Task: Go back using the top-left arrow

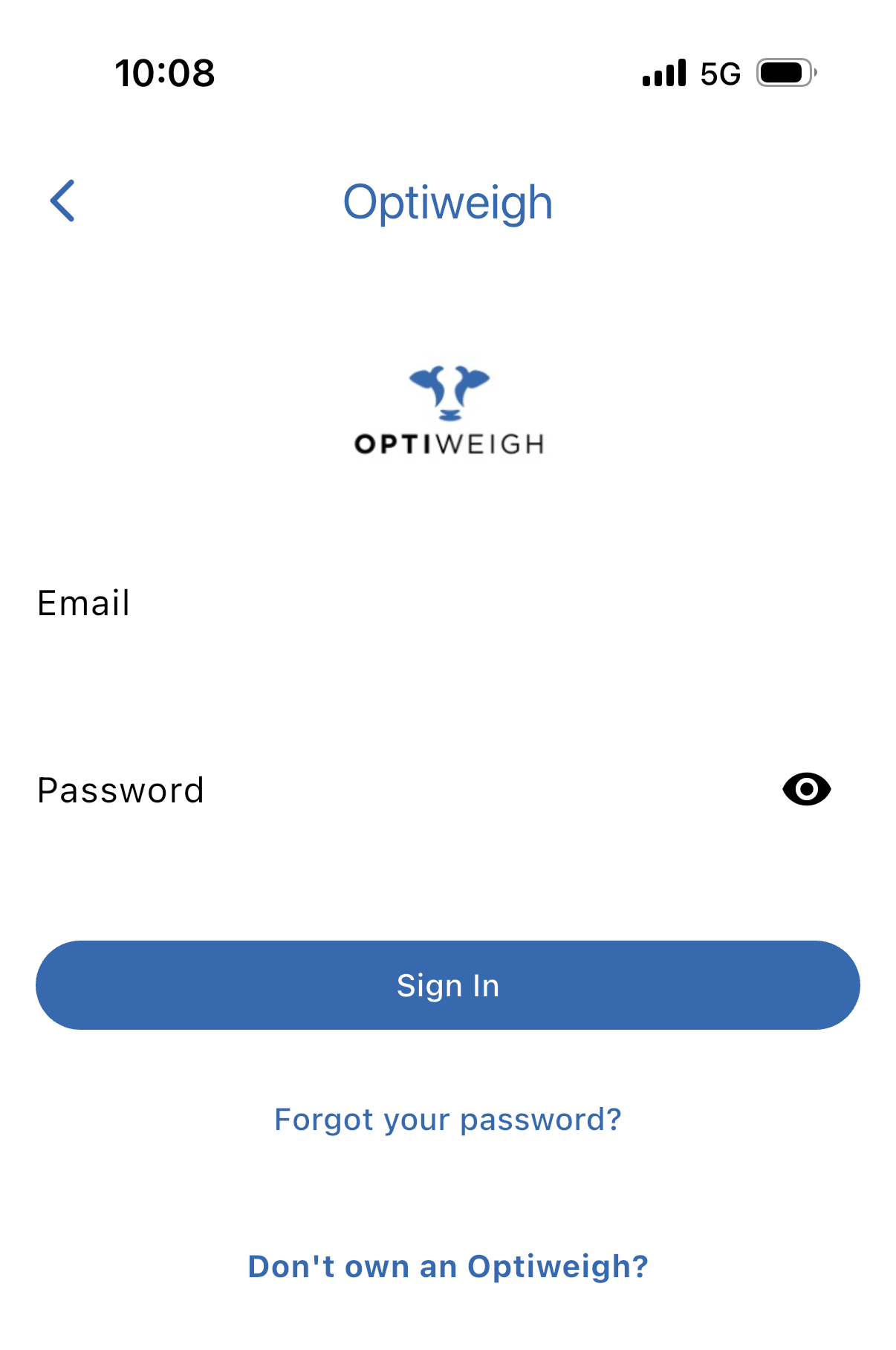Action: (63, 201)
